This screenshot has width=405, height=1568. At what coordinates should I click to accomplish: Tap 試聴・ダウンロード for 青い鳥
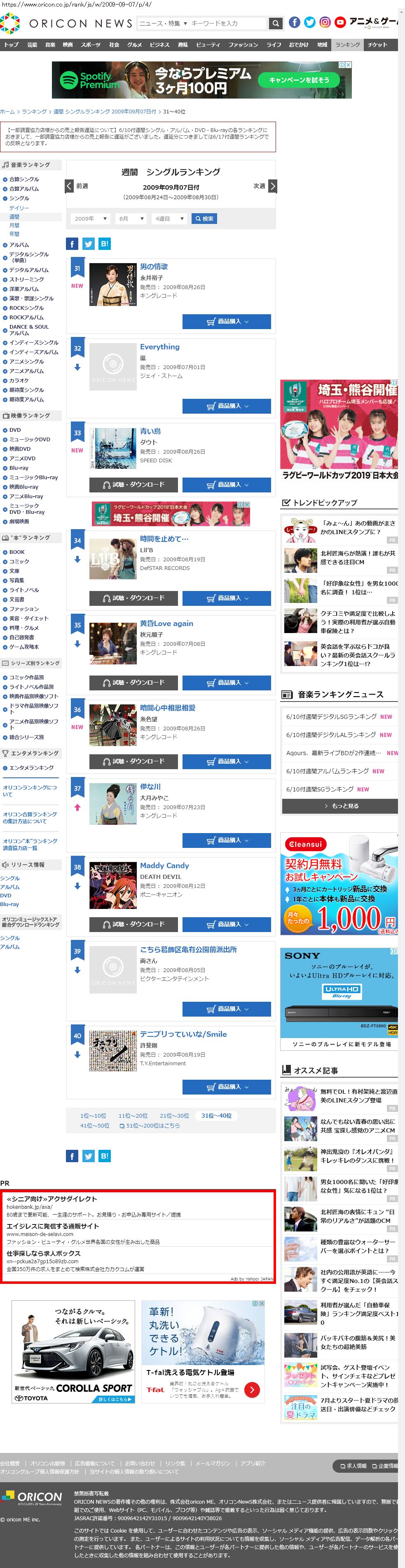[133, 485]
